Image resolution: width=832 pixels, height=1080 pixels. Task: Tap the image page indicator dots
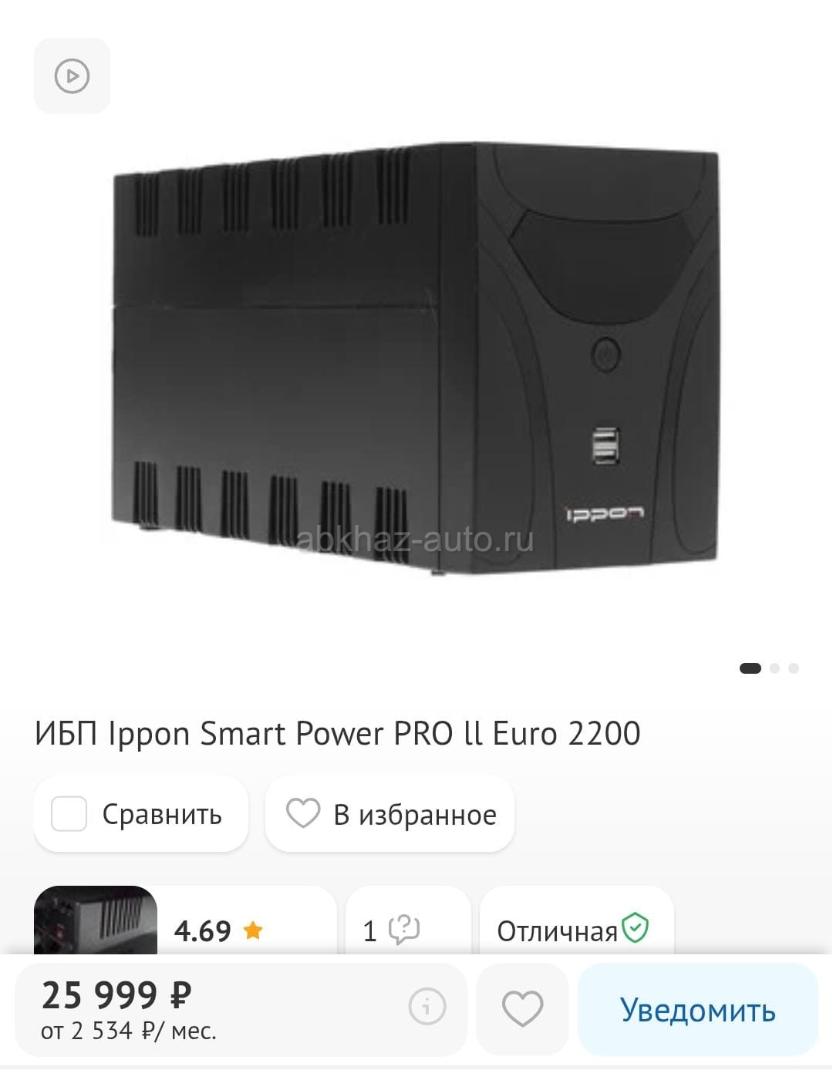pos(768,668)
